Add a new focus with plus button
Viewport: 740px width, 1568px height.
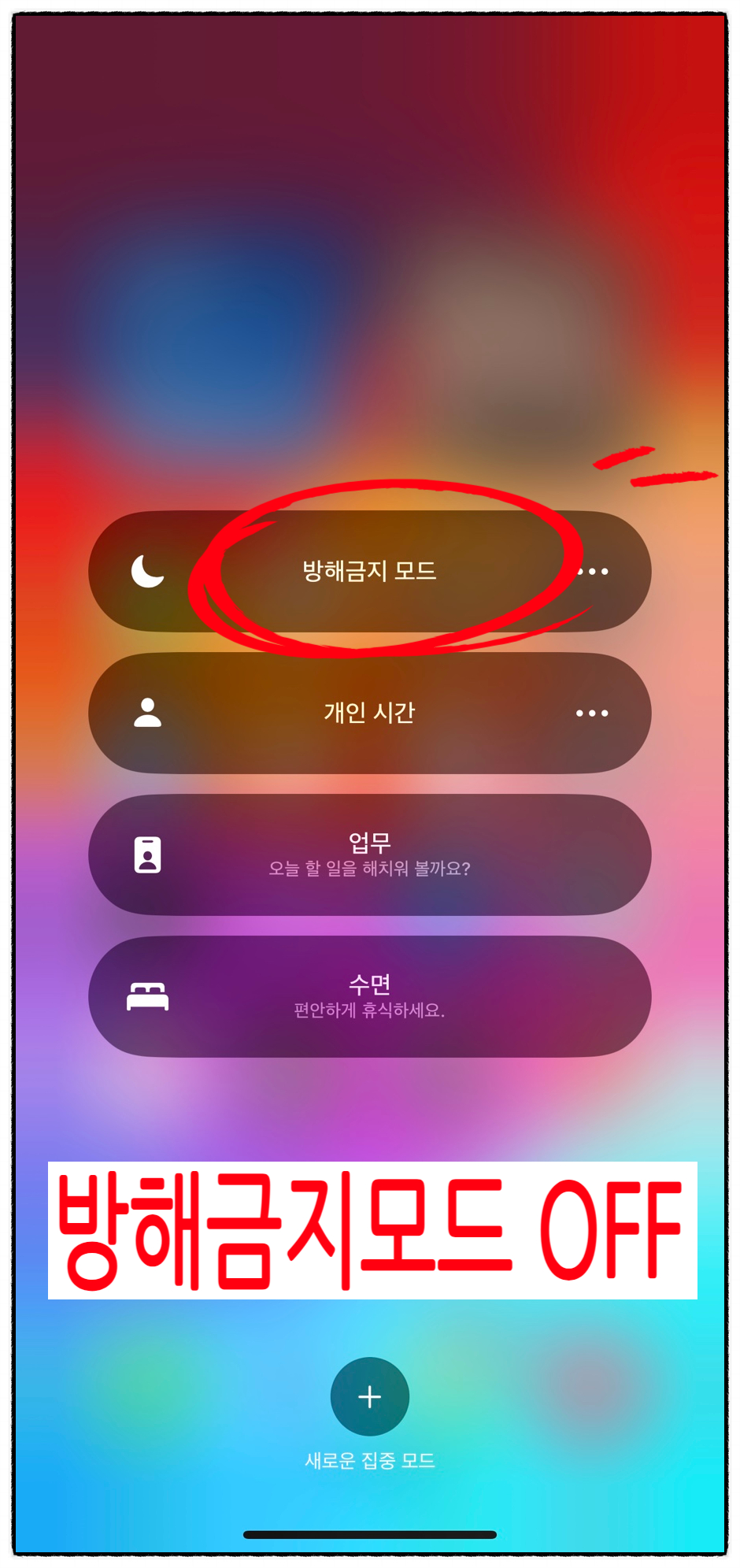click(369, 1396)
